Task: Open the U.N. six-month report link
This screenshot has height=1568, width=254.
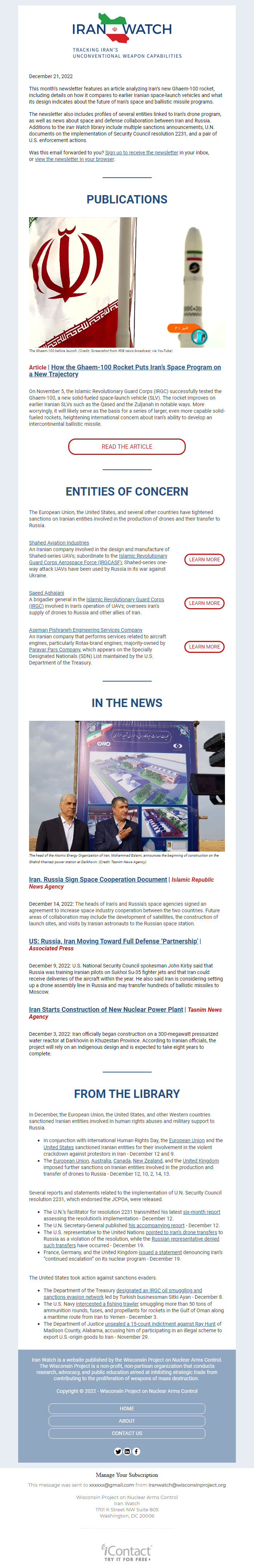Action: click(x=201, y=1212)
